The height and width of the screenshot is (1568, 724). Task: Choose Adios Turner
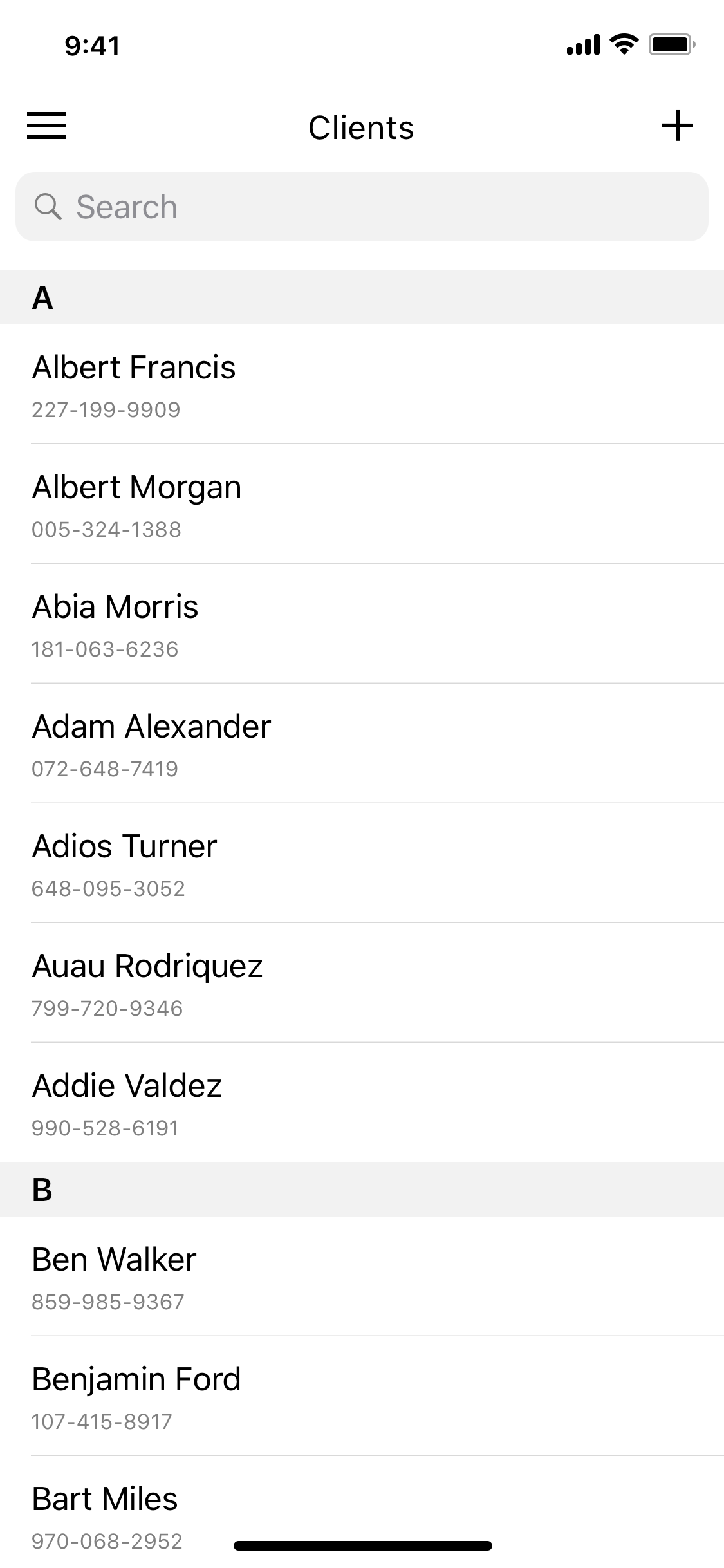click(x=362, y=863)
